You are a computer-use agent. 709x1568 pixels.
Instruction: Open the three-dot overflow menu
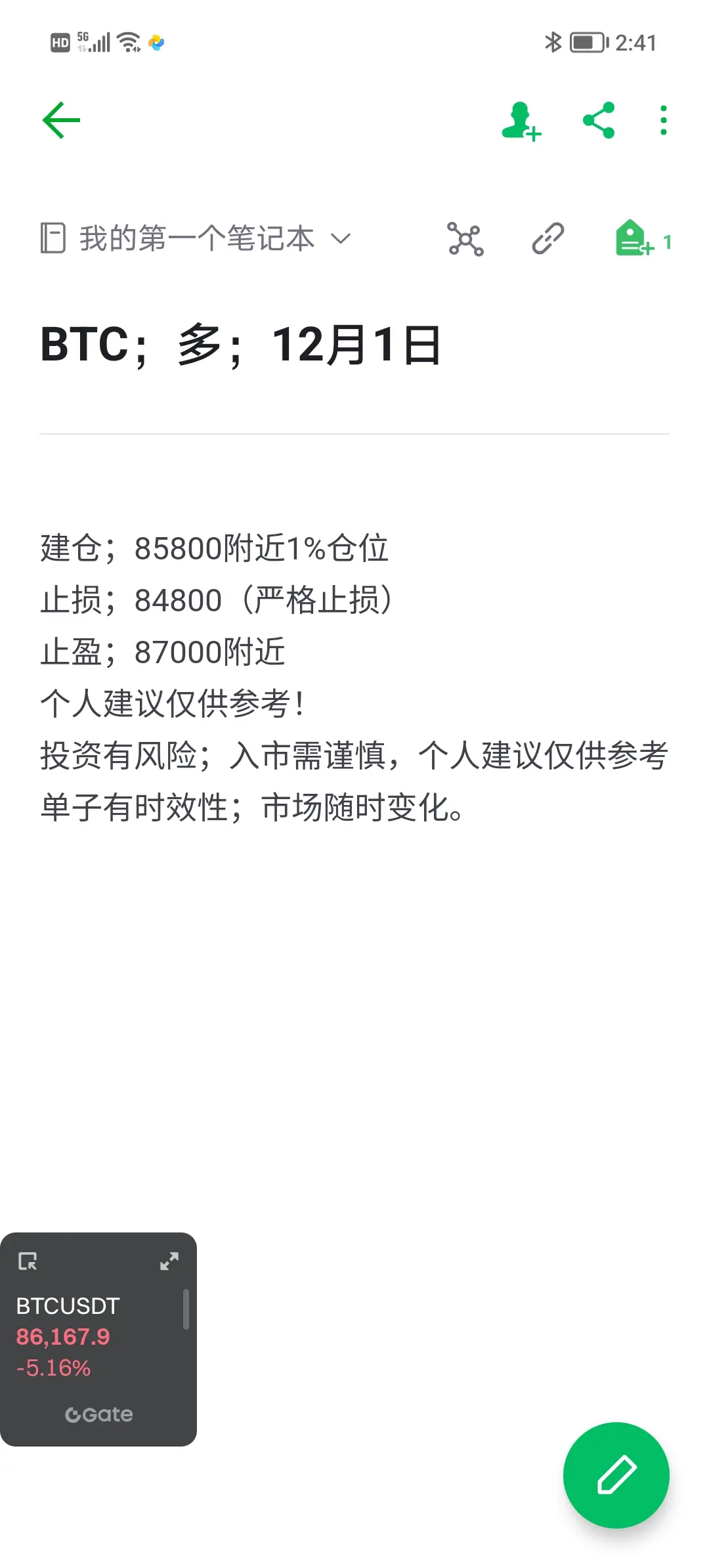point(662,119)
